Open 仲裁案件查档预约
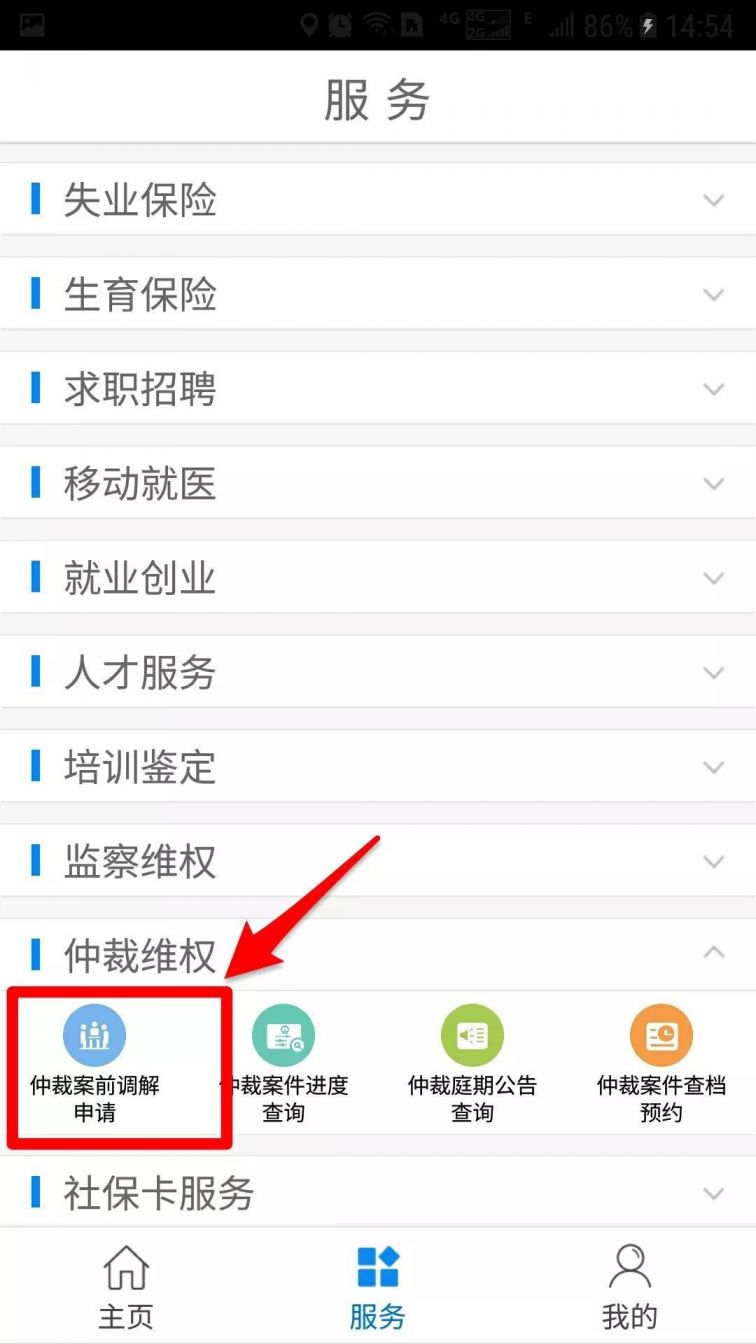The width and height of the screenshot is (756, 1344). pos(661,1064)
